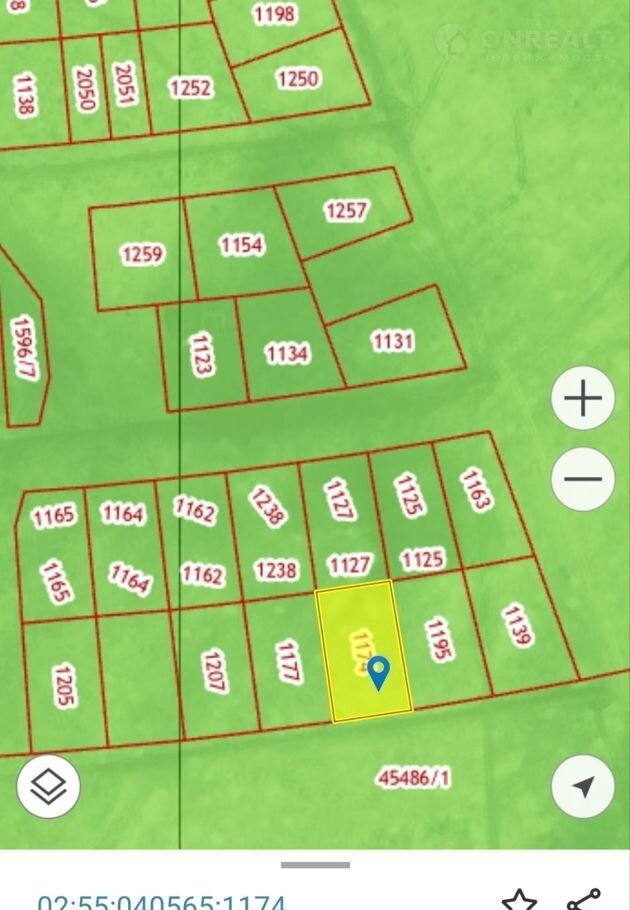
Task: Add parcel 1174 to favorites
Action: [519, 901]
